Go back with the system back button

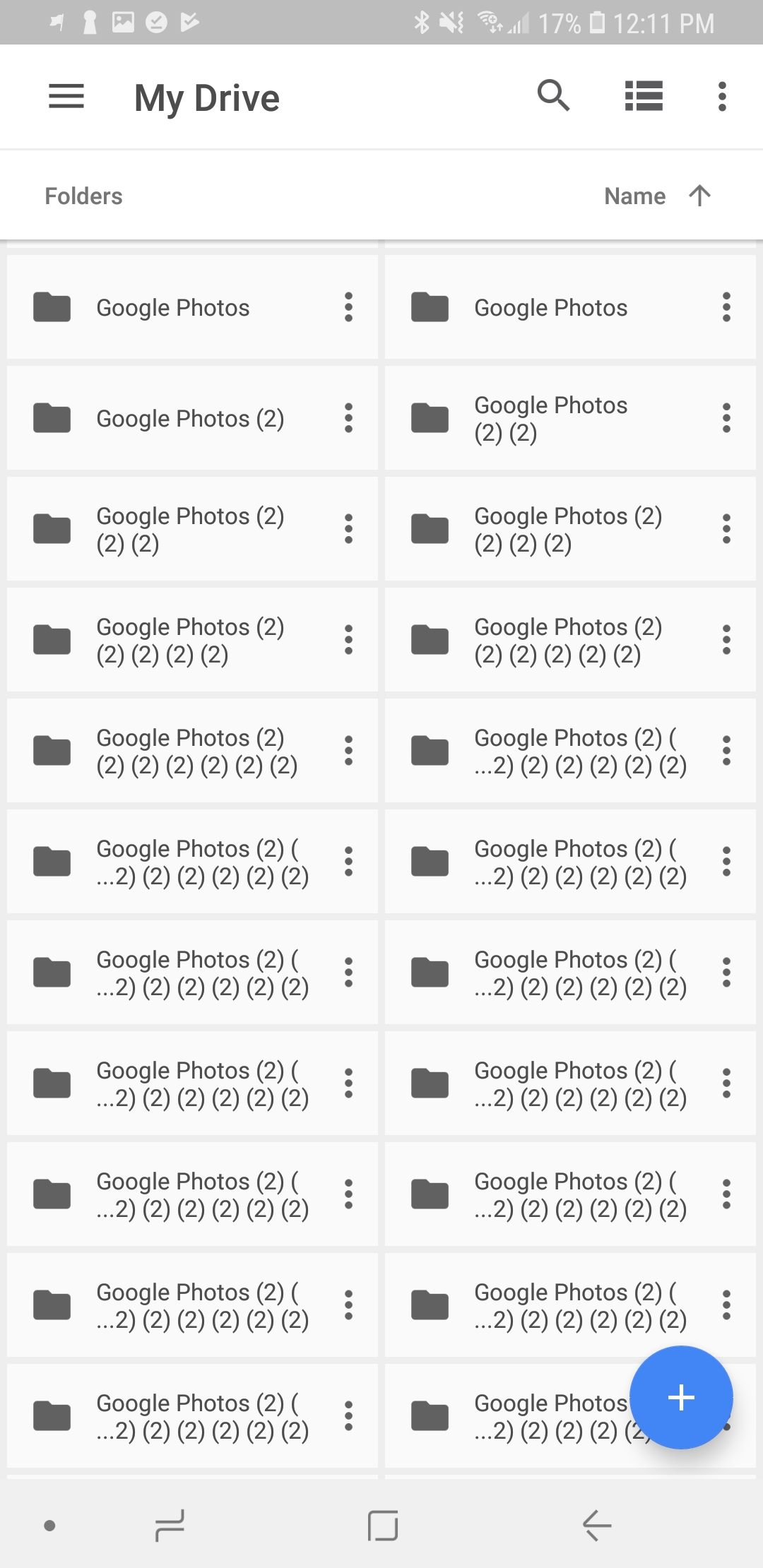point(597,1526)
